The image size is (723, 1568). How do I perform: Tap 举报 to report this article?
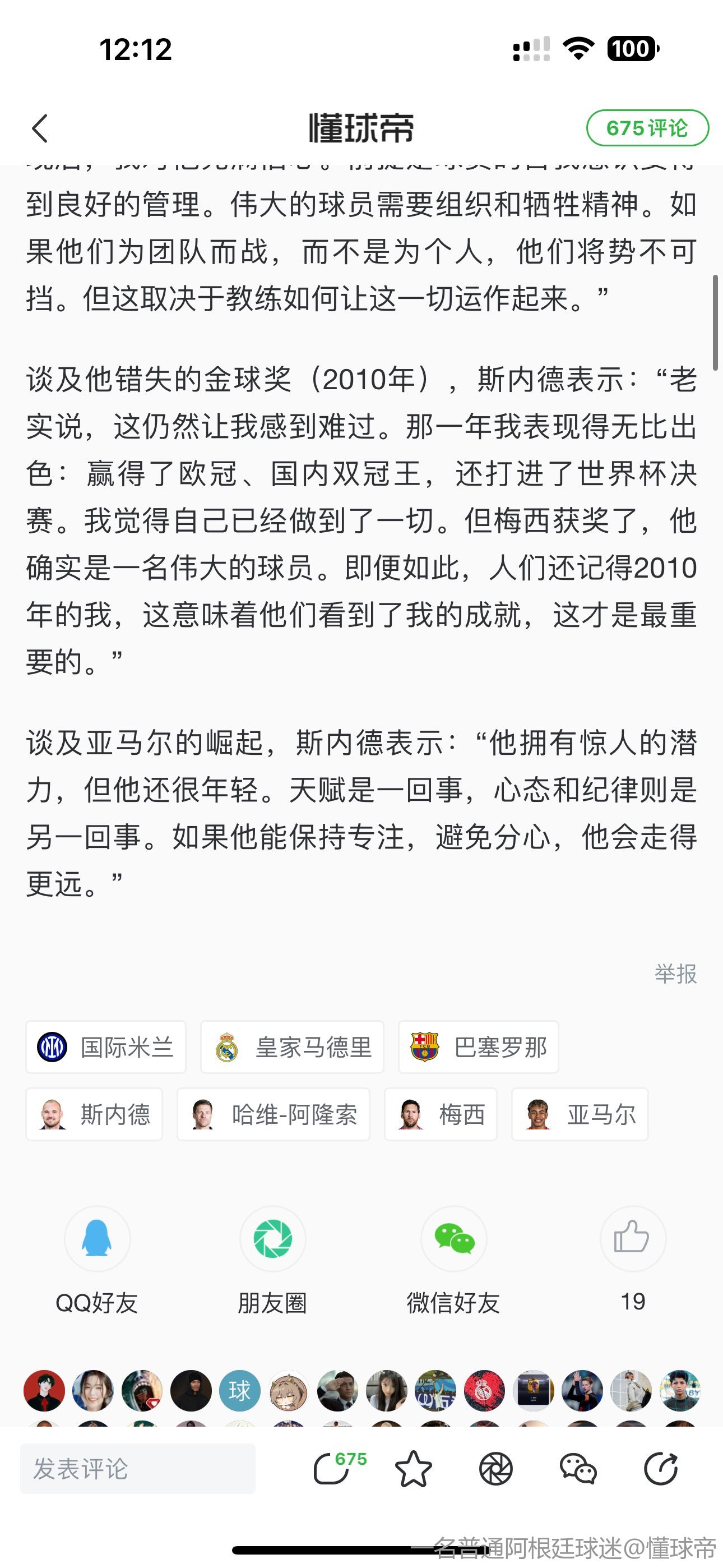675,974
